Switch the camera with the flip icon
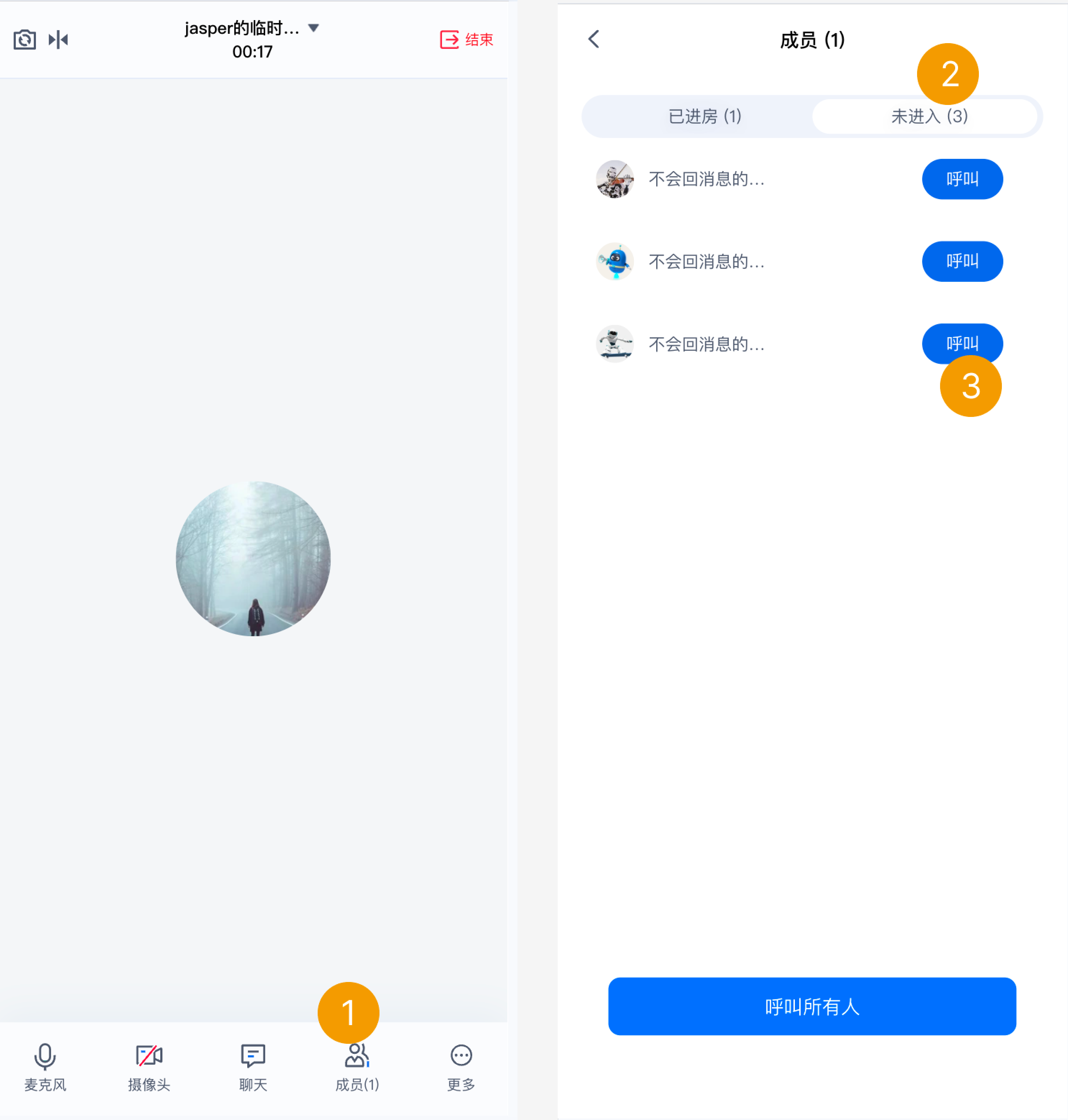Screen dimensions: 1068x1120 tap(24, 40)
